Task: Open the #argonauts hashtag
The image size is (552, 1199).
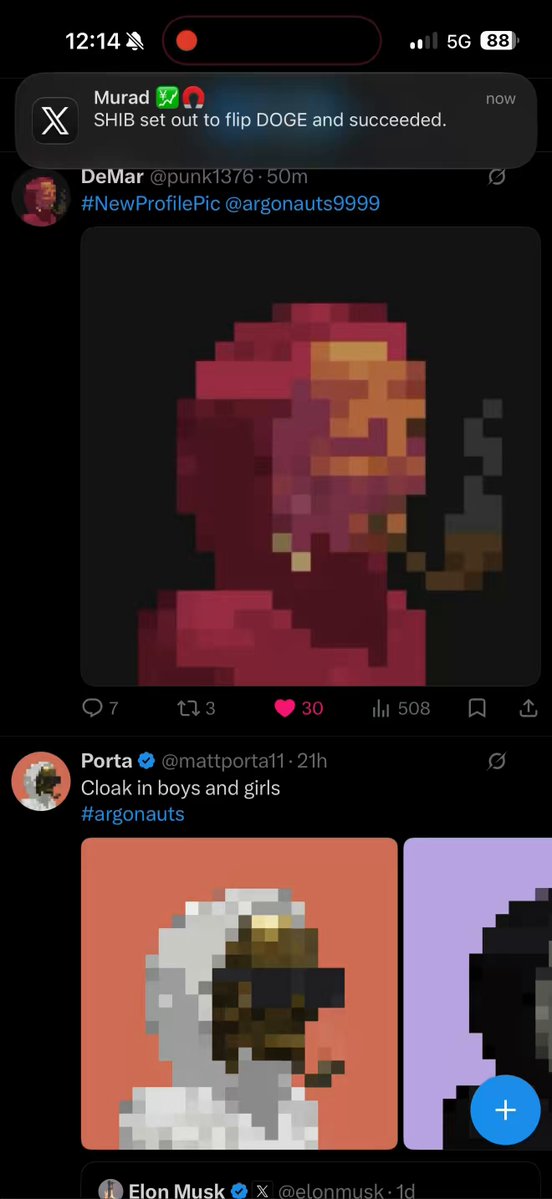Action: (x=133, y=814)
